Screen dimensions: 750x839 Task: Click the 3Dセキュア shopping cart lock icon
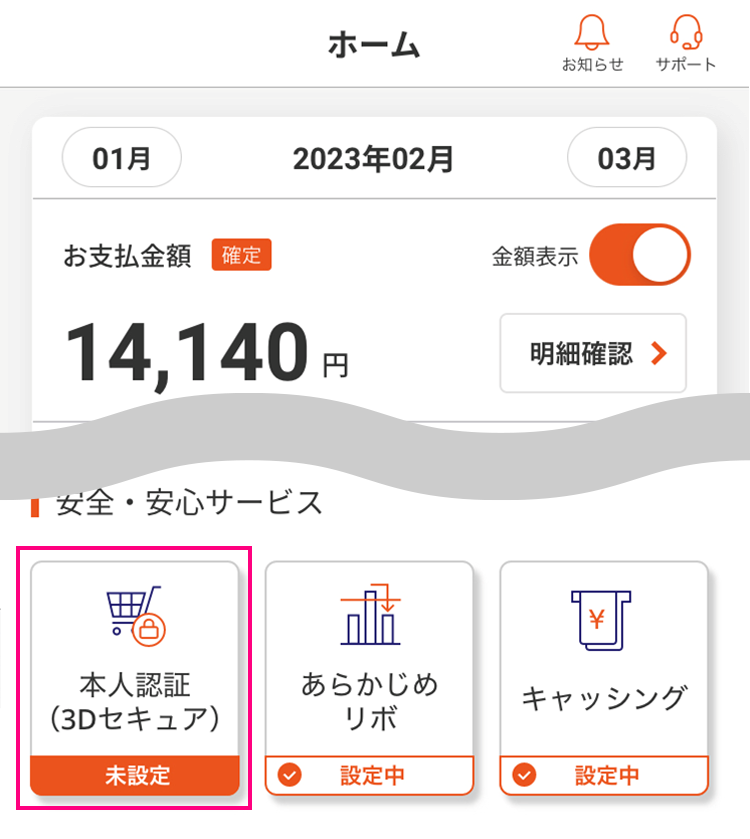(x=134, y=614)
